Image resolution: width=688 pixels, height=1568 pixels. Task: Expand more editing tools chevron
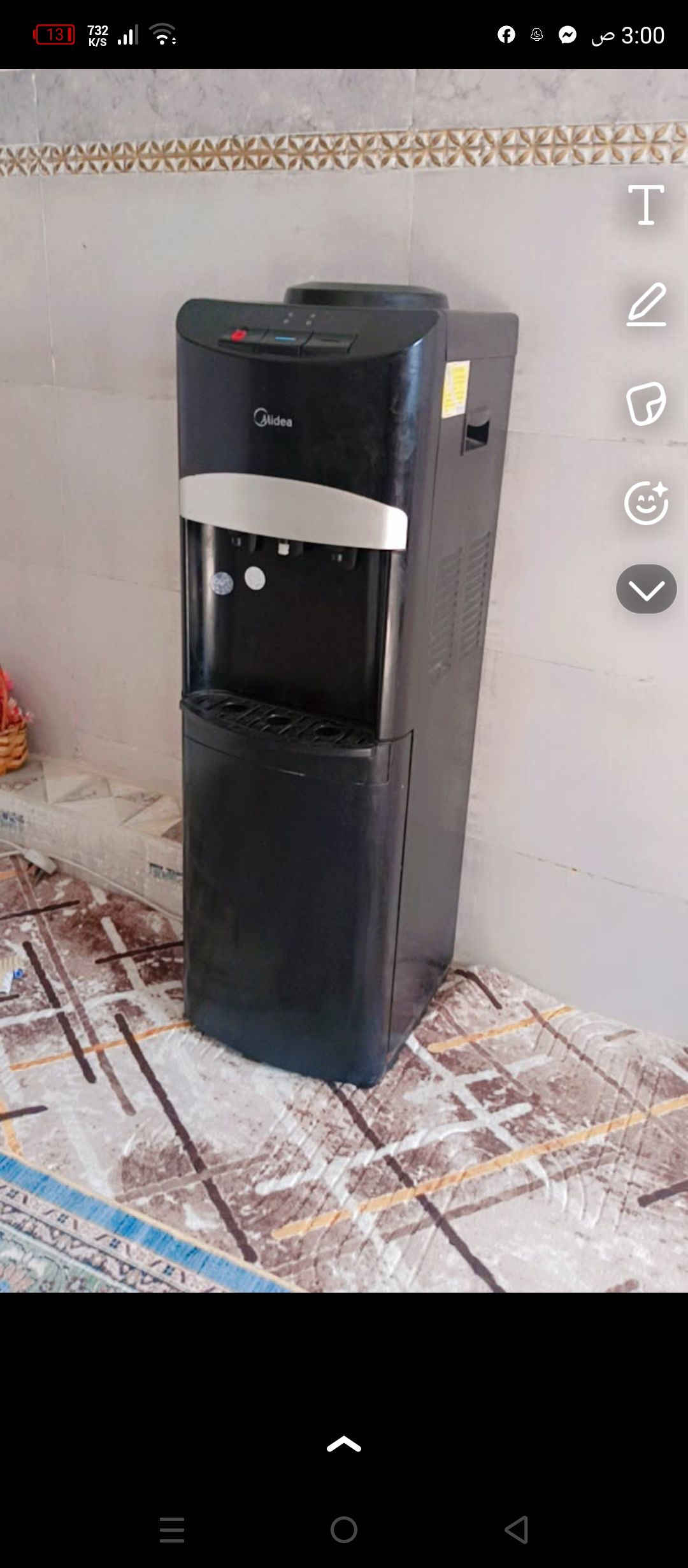[x=646, y=590]
